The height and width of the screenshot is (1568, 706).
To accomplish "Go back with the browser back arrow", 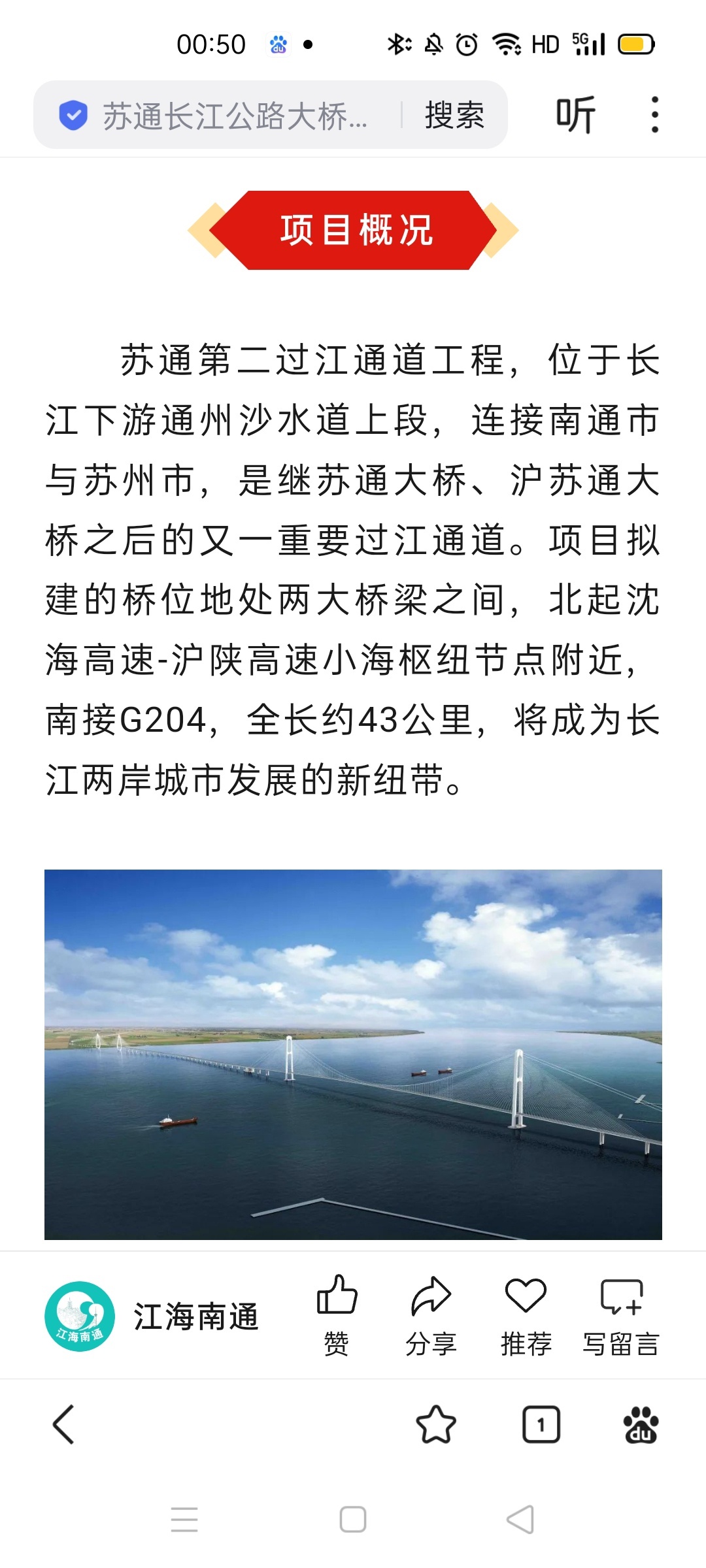I will [x=63, y=1424].
